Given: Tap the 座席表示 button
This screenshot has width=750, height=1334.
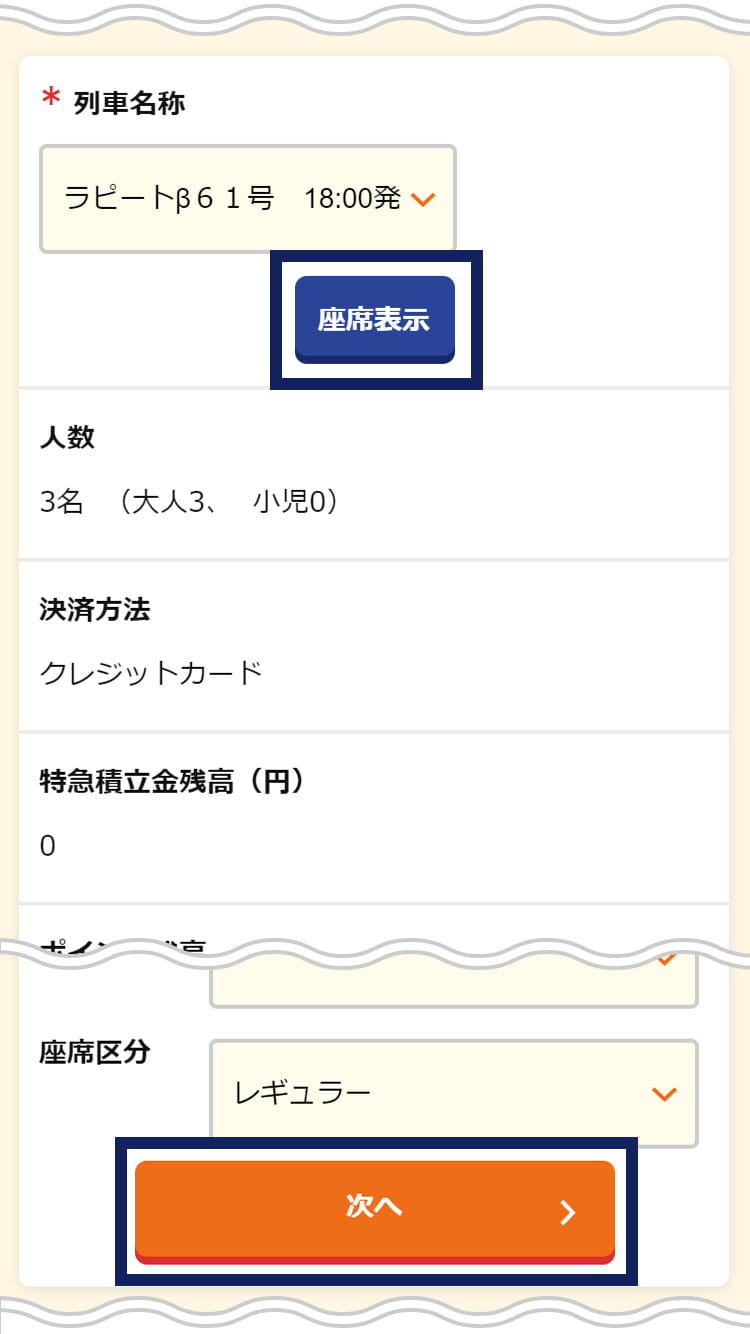Looking at the screenshot, I should click(x=375, y=320).
